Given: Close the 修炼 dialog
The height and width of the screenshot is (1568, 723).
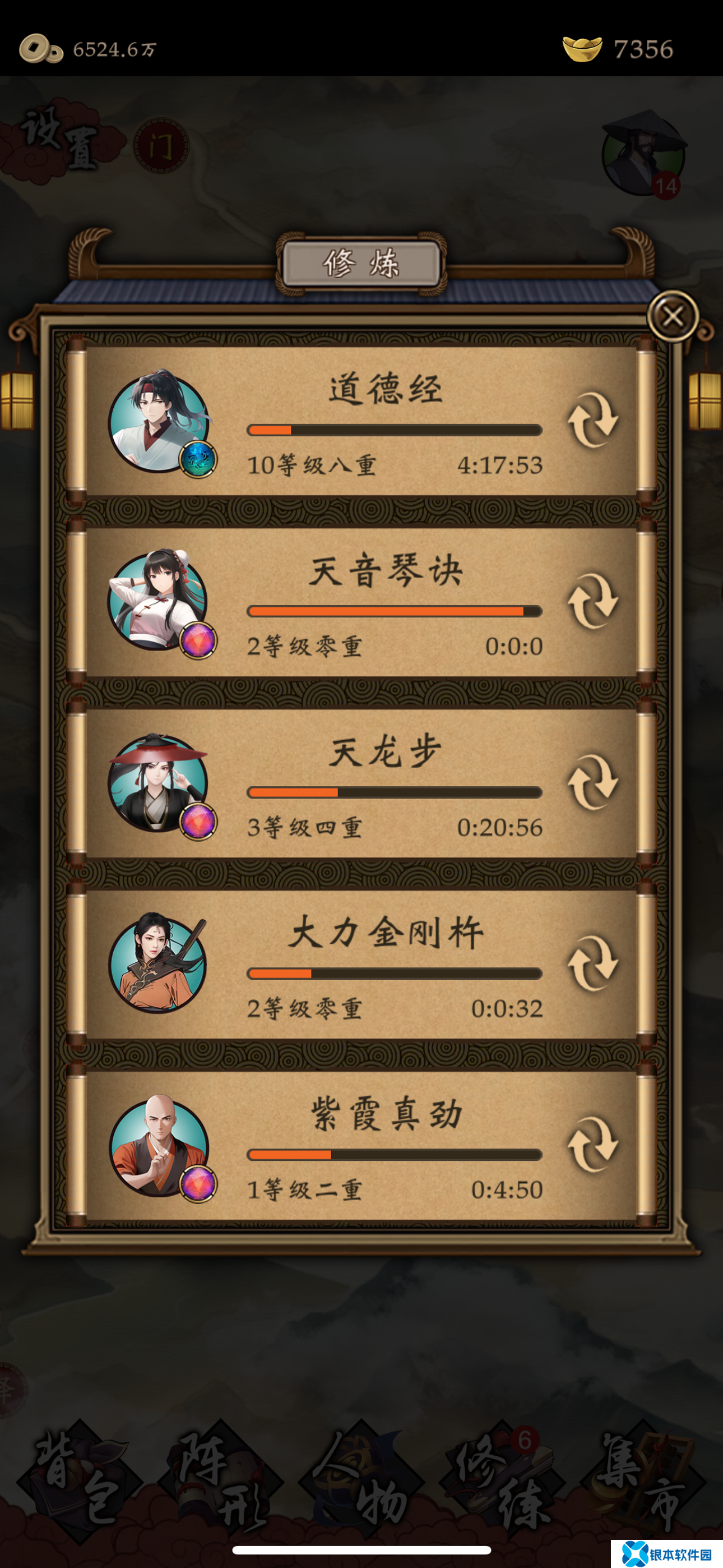Looking at the screenshot, I should (x=673, y=316).
